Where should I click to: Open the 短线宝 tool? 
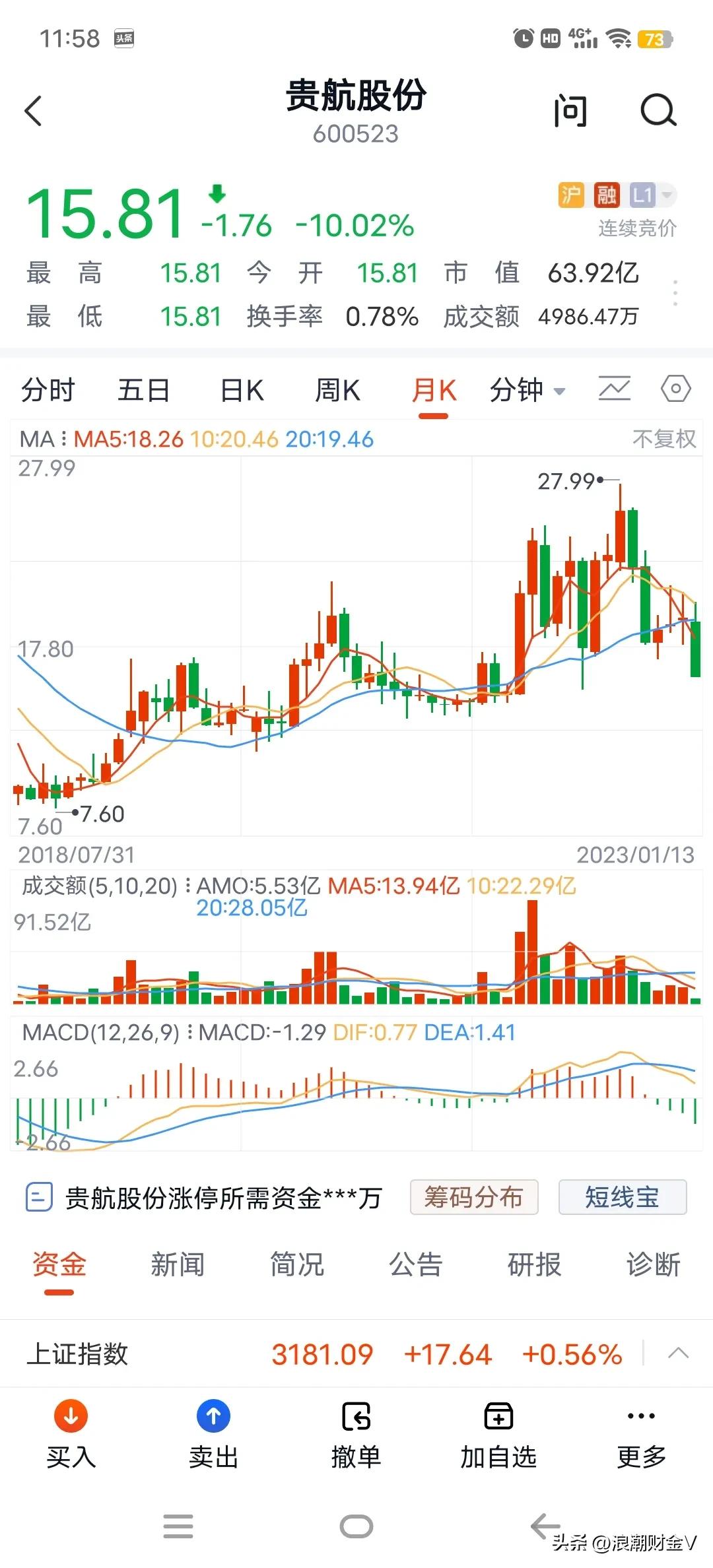tap(622, 1197)
